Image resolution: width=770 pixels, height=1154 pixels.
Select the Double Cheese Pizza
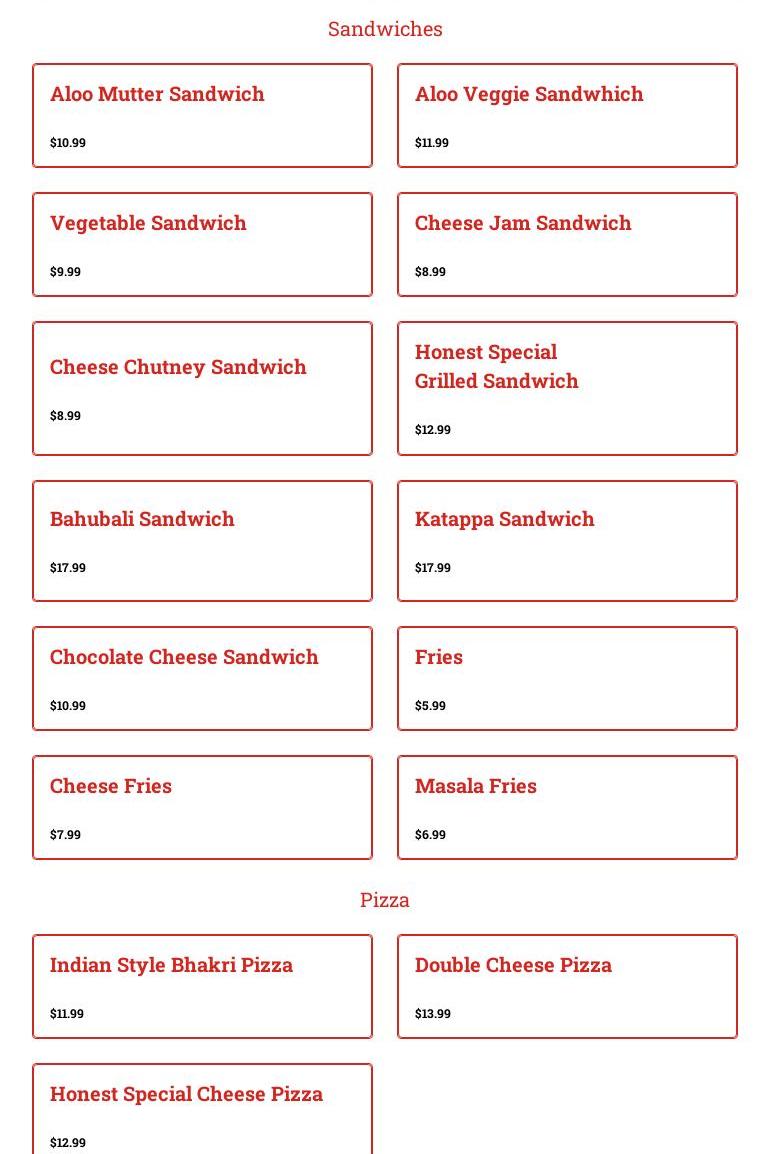point(567,986)
